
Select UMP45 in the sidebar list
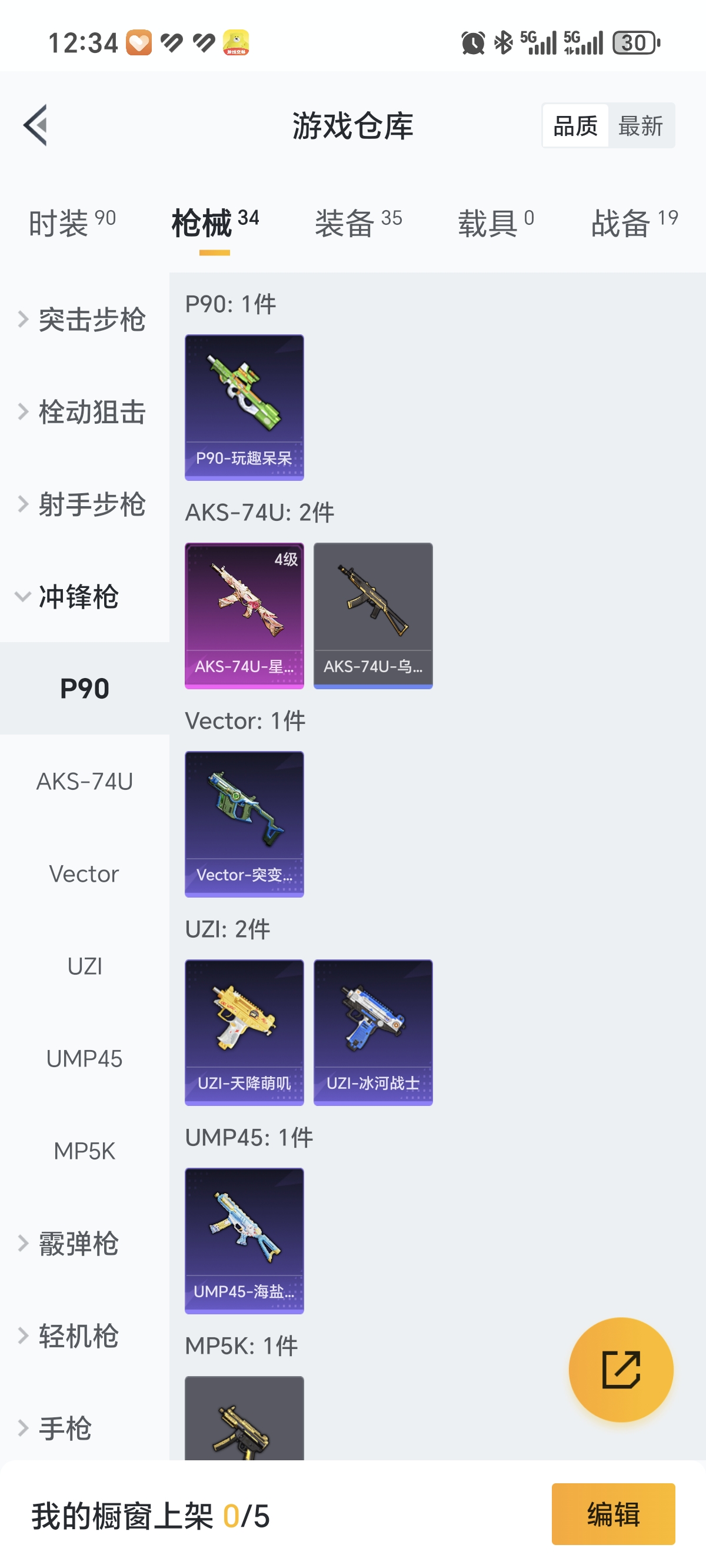point(84,1059)
